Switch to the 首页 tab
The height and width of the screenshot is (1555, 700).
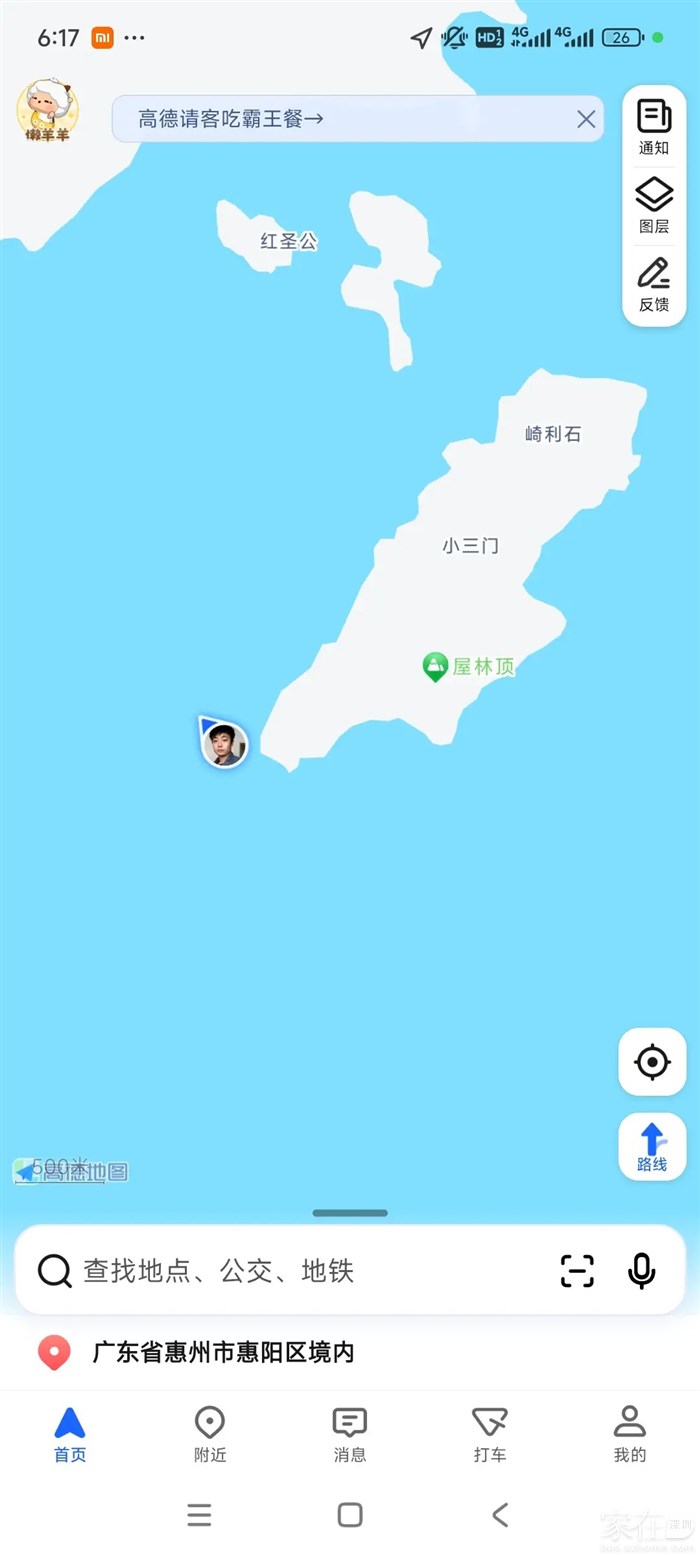(70, 1433)
